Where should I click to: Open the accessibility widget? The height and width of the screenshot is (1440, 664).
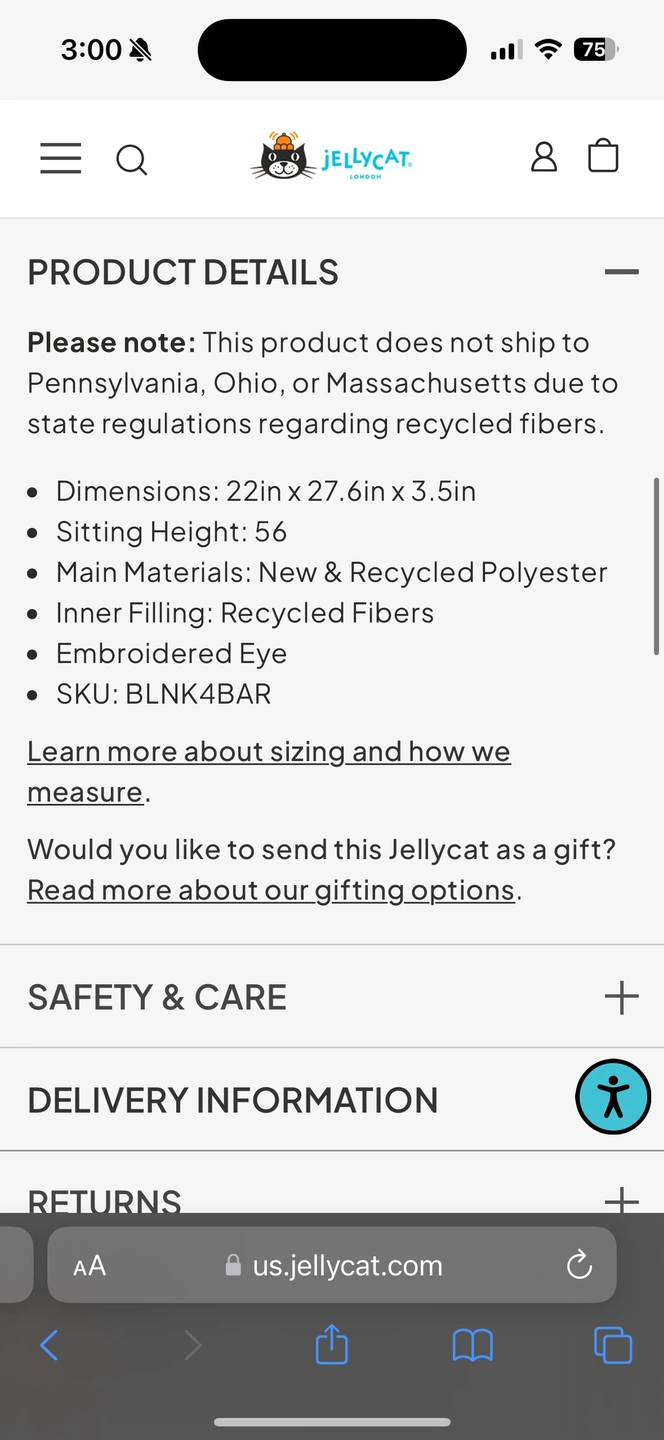(x=613, y=1097)
